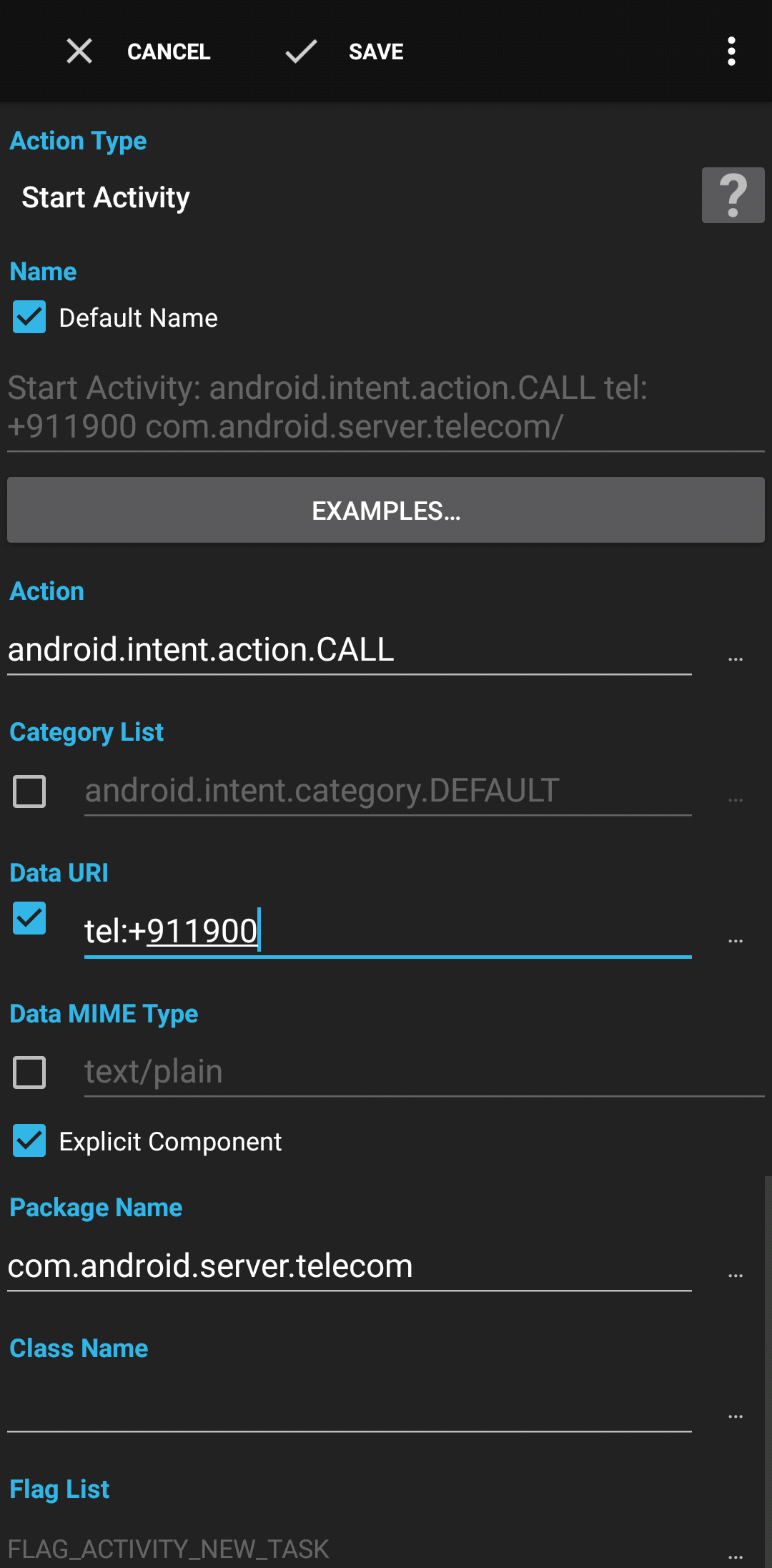
Task: Select the Start Activity action type
Action: (106, 197)
